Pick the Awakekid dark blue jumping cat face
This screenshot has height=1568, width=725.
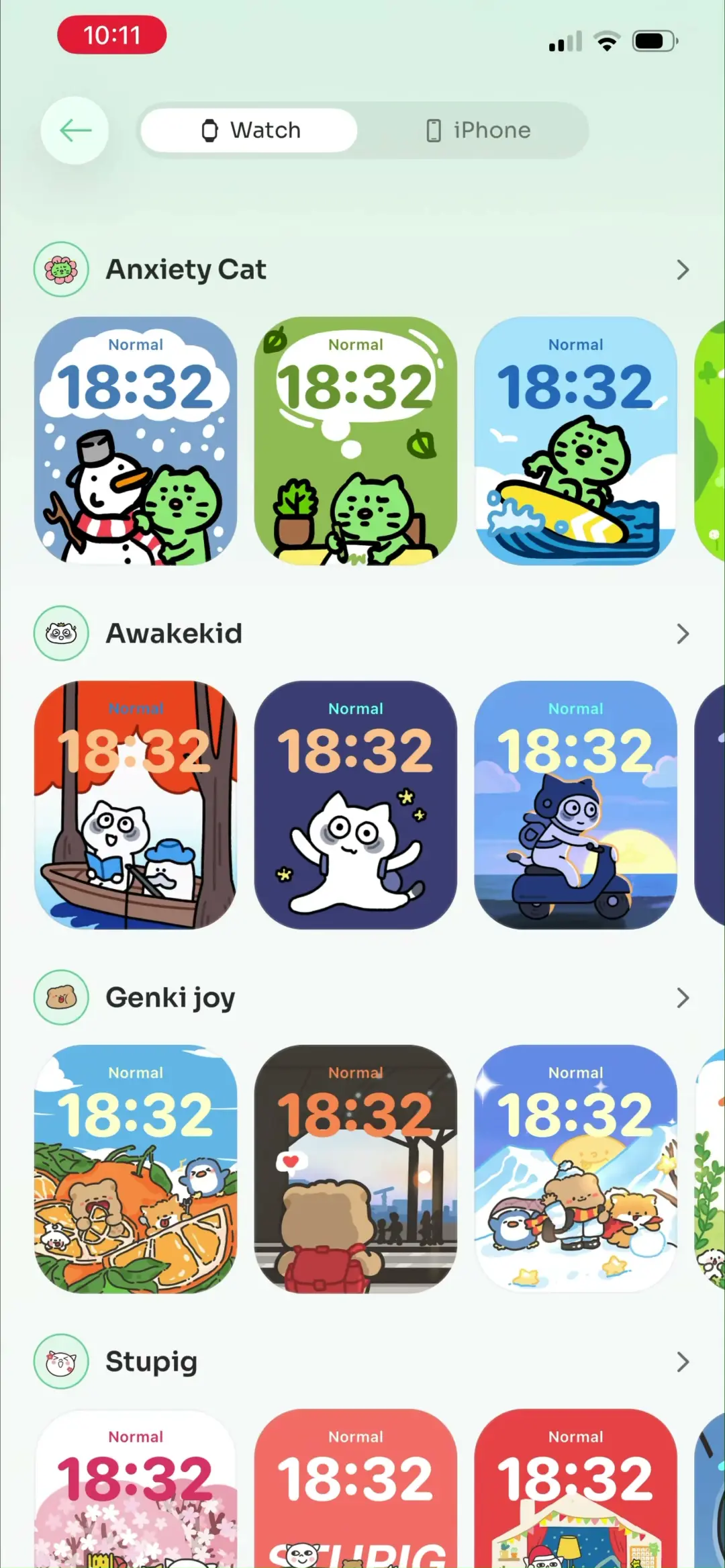click(356, 805)
